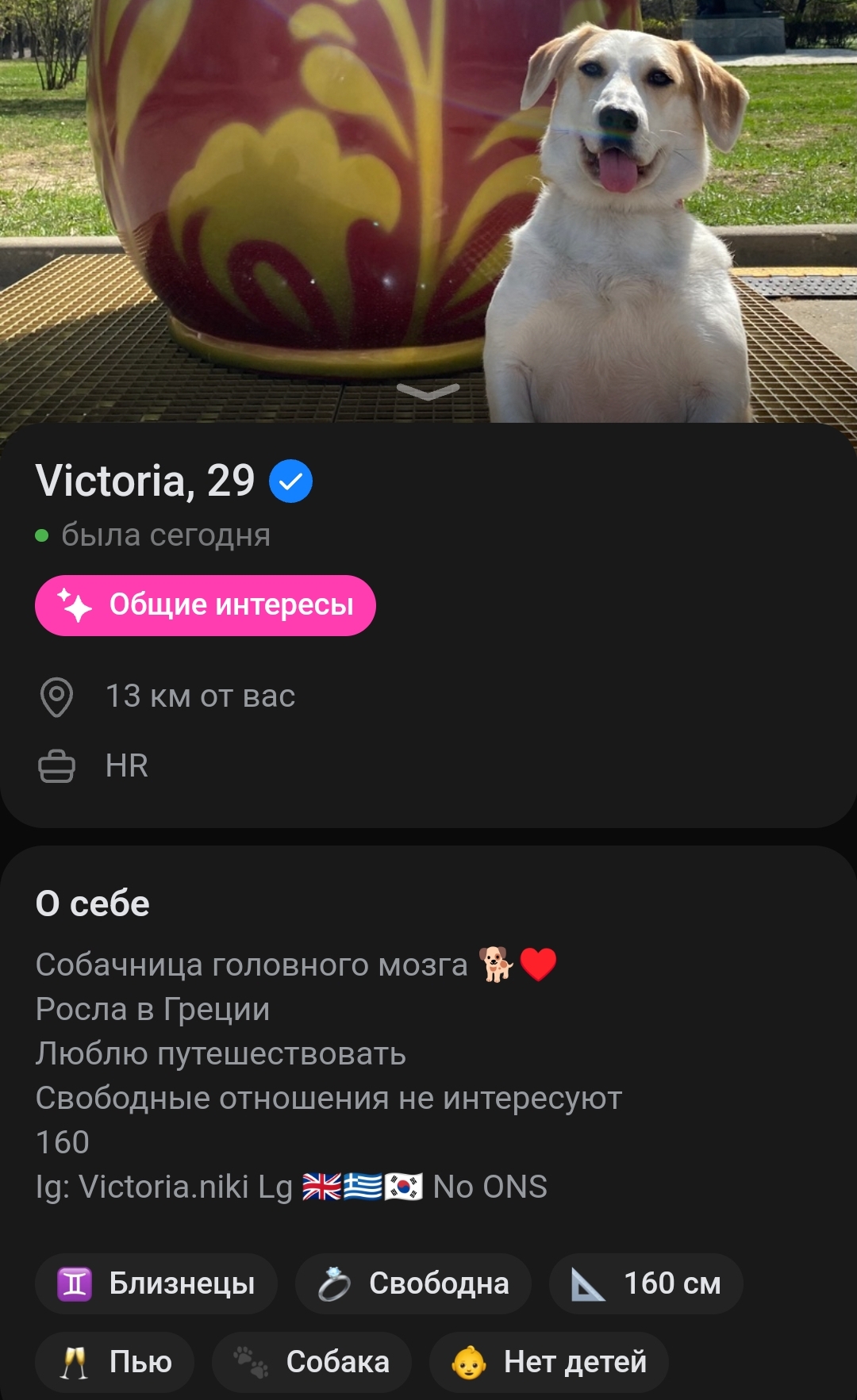This screenshot has height=1400, width=857.
Task: Open the pink "Общие интересы" button
Action: click(205, 605)
